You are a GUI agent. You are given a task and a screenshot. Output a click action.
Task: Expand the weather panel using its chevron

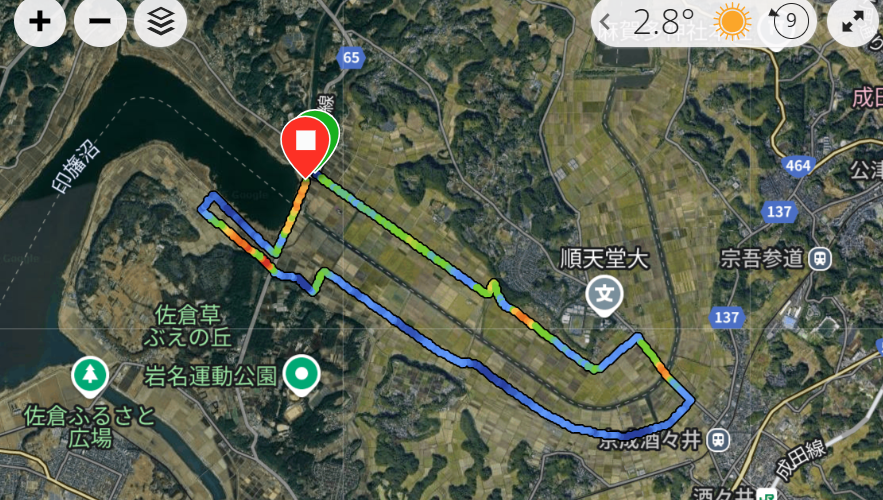point(605,20)
